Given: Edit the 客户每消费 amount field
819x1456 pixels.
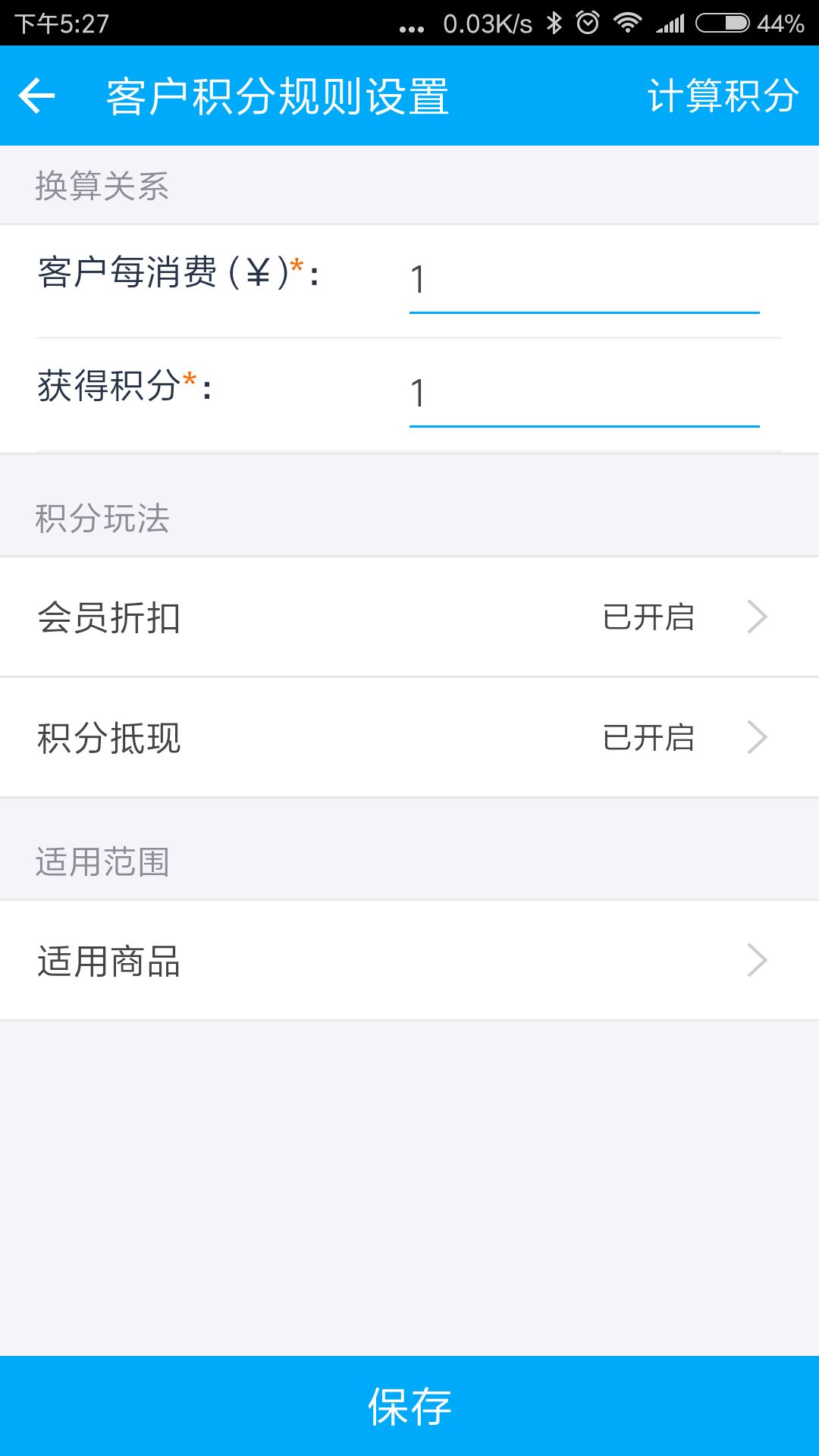Looking at the screenshot, I should tap(584, 281).
